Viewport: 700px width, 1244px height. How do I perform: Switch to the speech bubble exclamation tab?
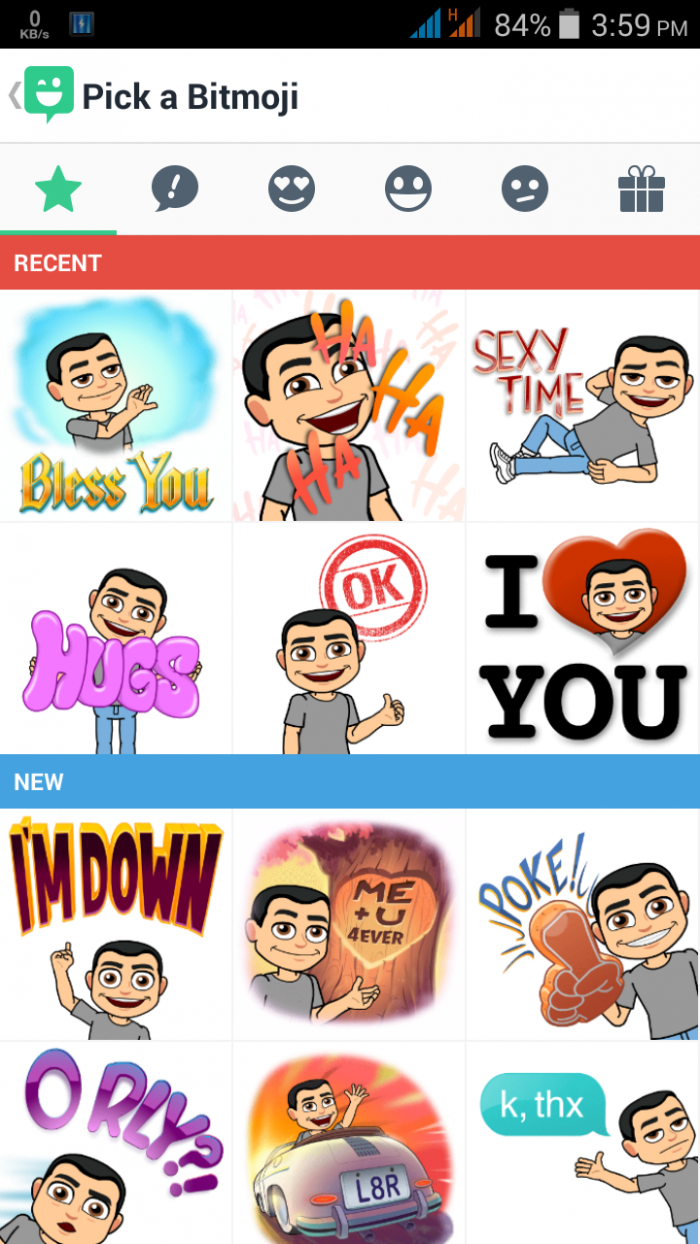[175, 189]
